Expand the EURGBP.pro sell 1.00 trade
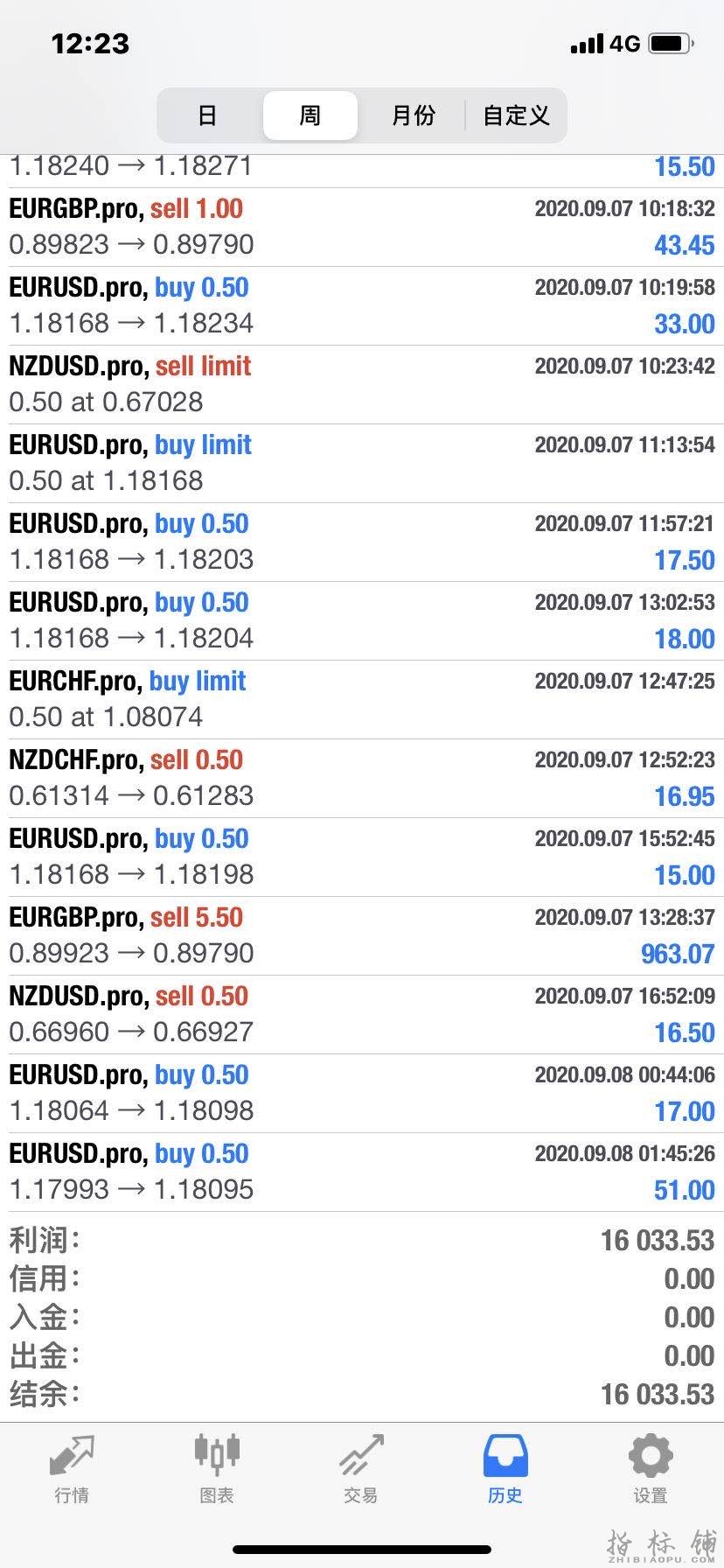 [x=362, y=227]
